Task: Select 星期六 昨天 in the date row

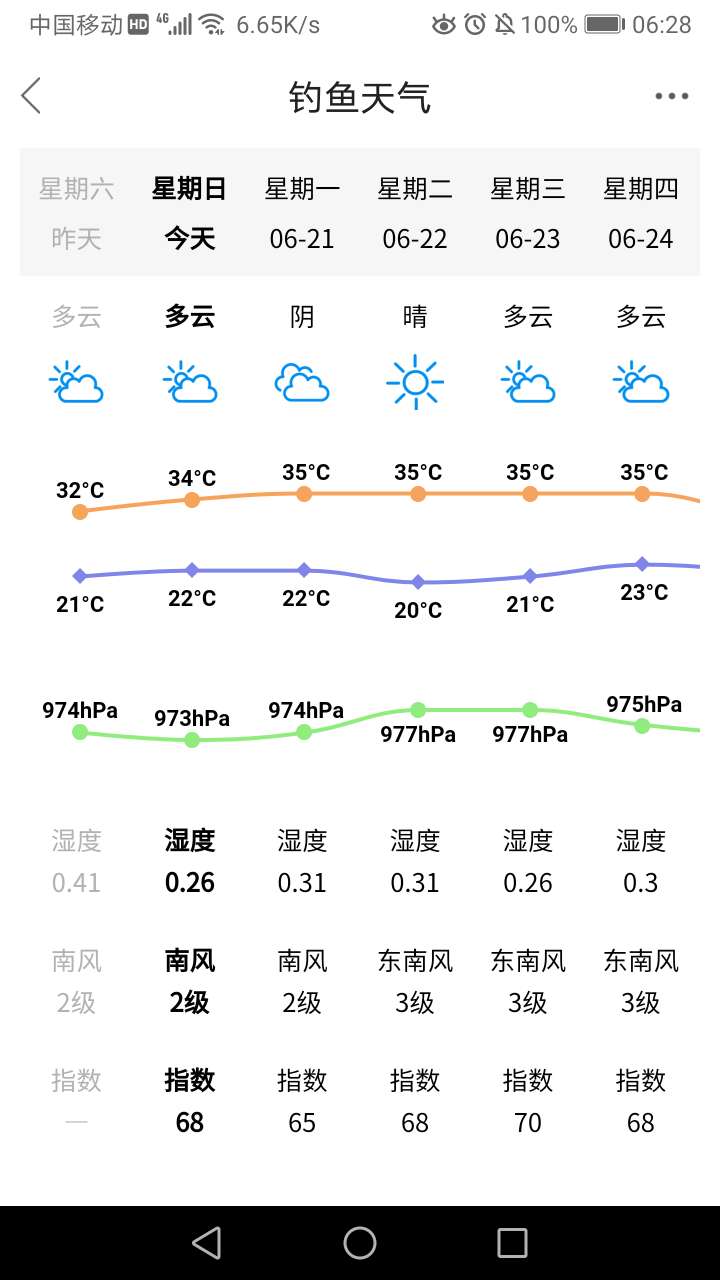Action: coord(77,212)
